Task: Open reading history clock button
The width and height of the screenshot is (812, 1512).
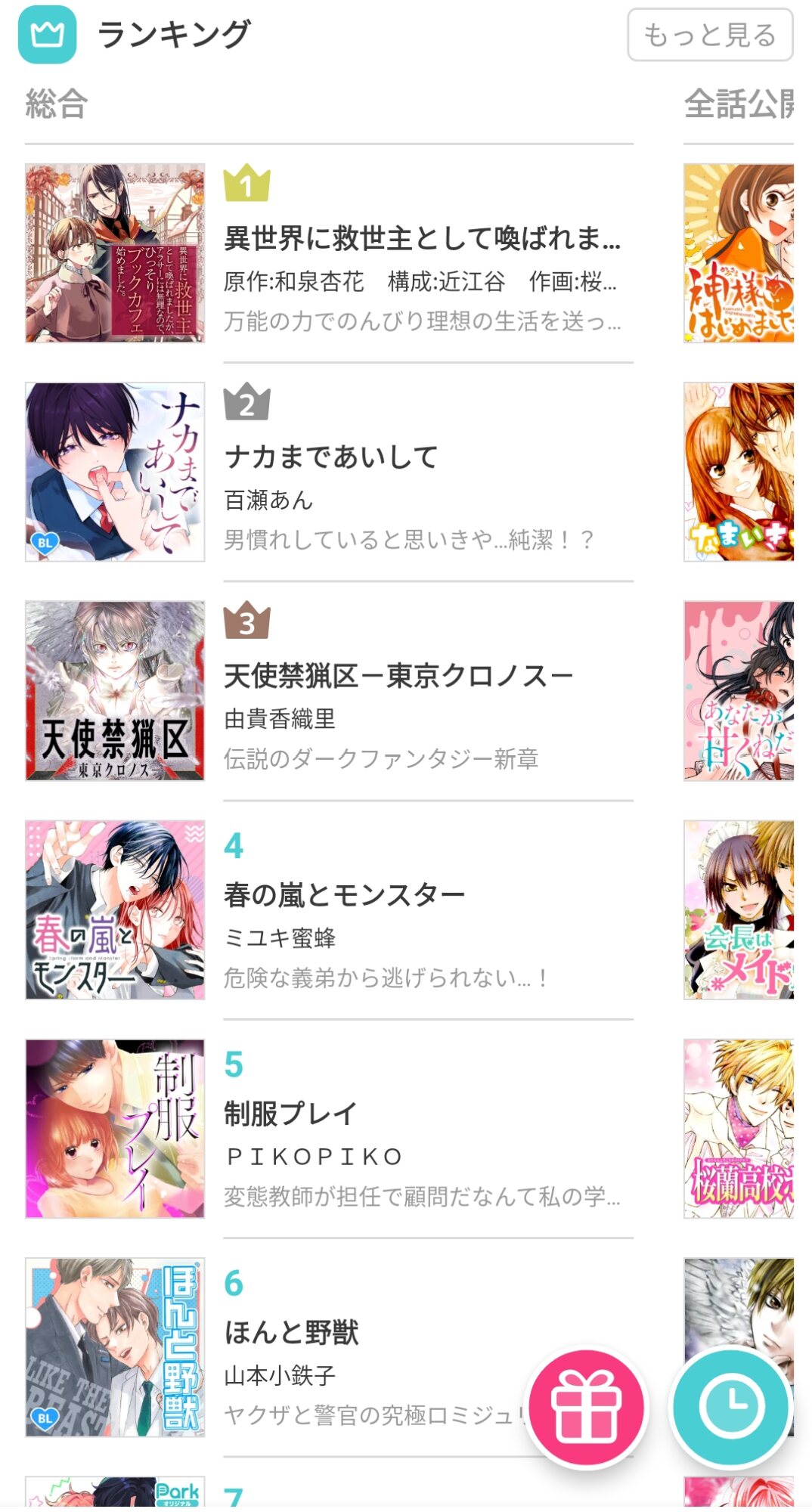Action: point(730,1407)
